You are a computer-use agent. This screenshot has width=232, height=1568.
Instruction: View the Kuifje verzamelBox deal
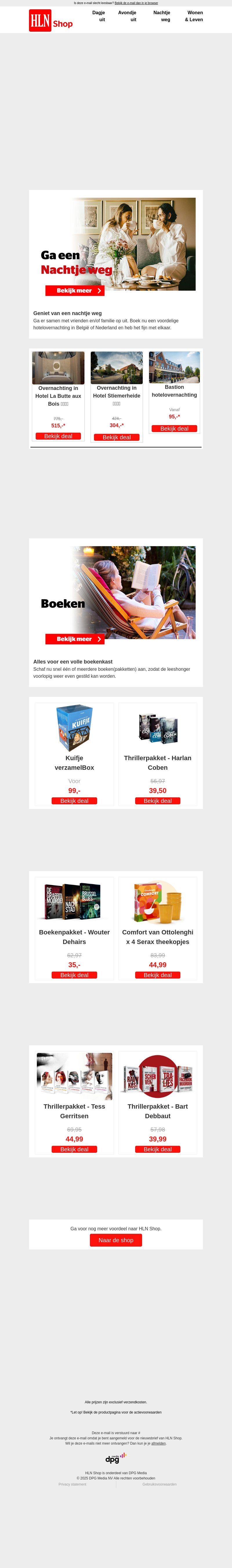pyautogui.click(x=74, y=801)
